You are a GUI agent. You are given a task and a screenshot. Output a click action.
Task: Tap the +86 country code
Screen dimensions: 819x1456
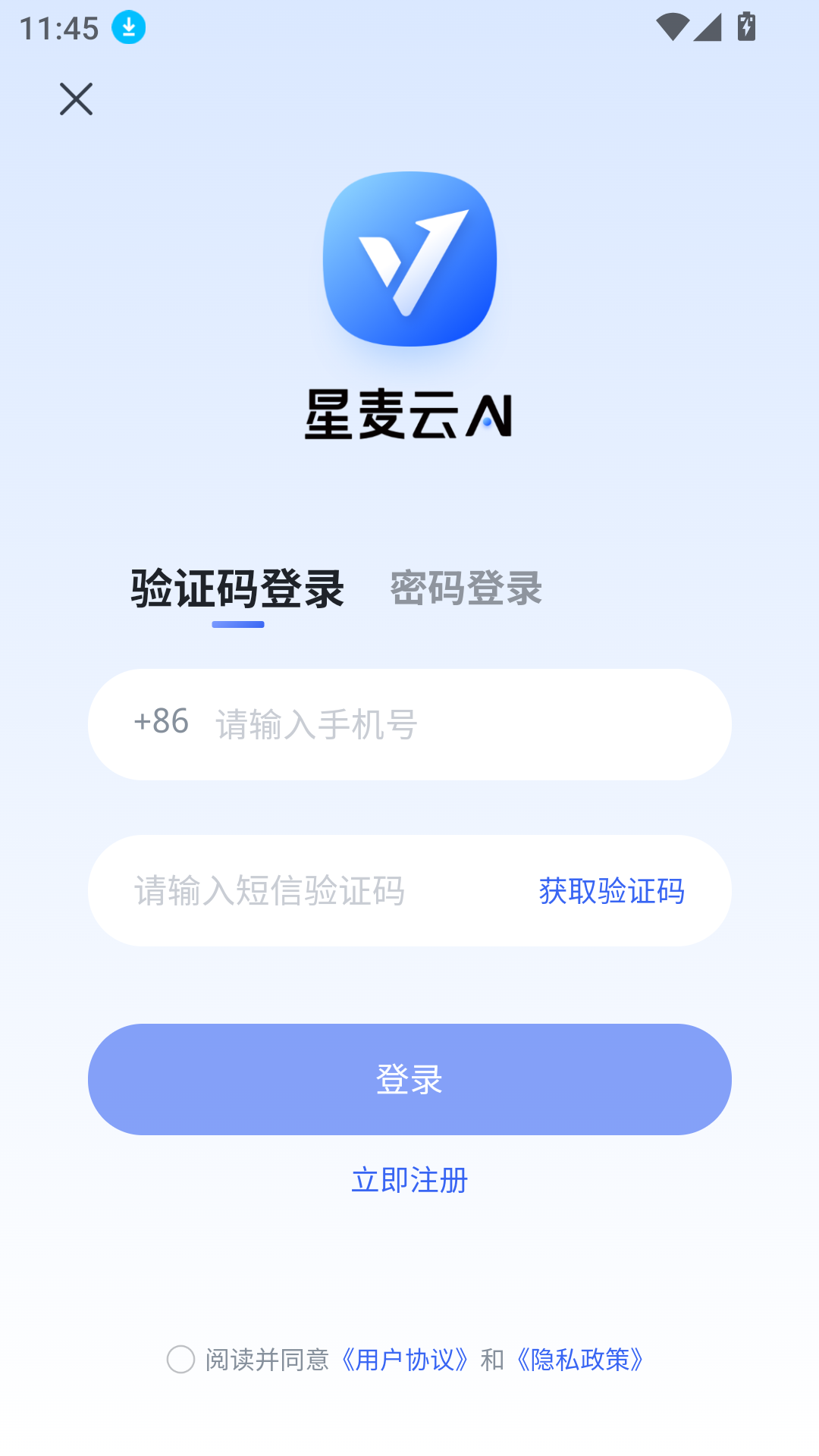[x=161, y=722]
